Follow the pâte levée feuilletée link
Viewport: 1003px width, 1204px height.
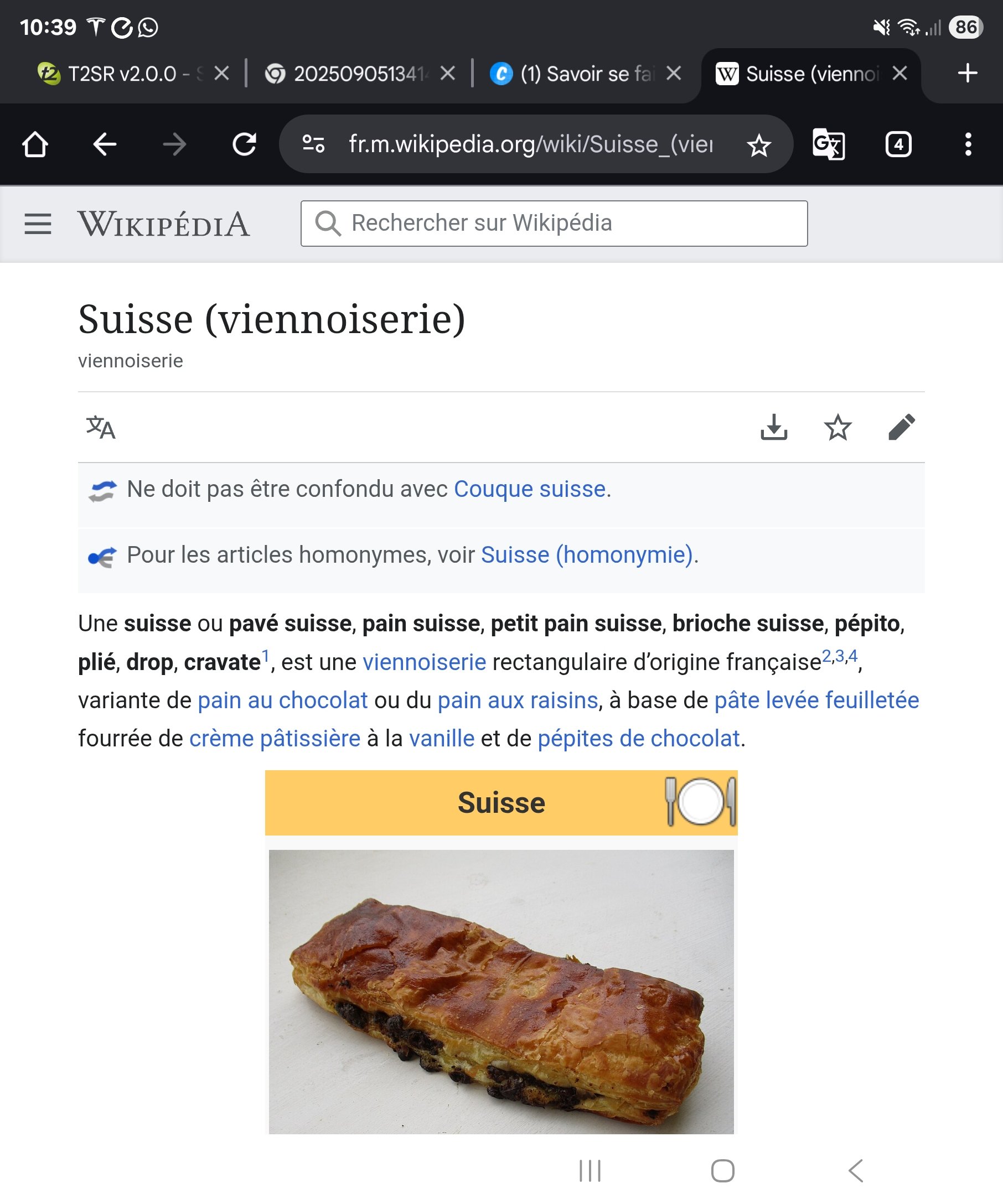tap(816, 700)
